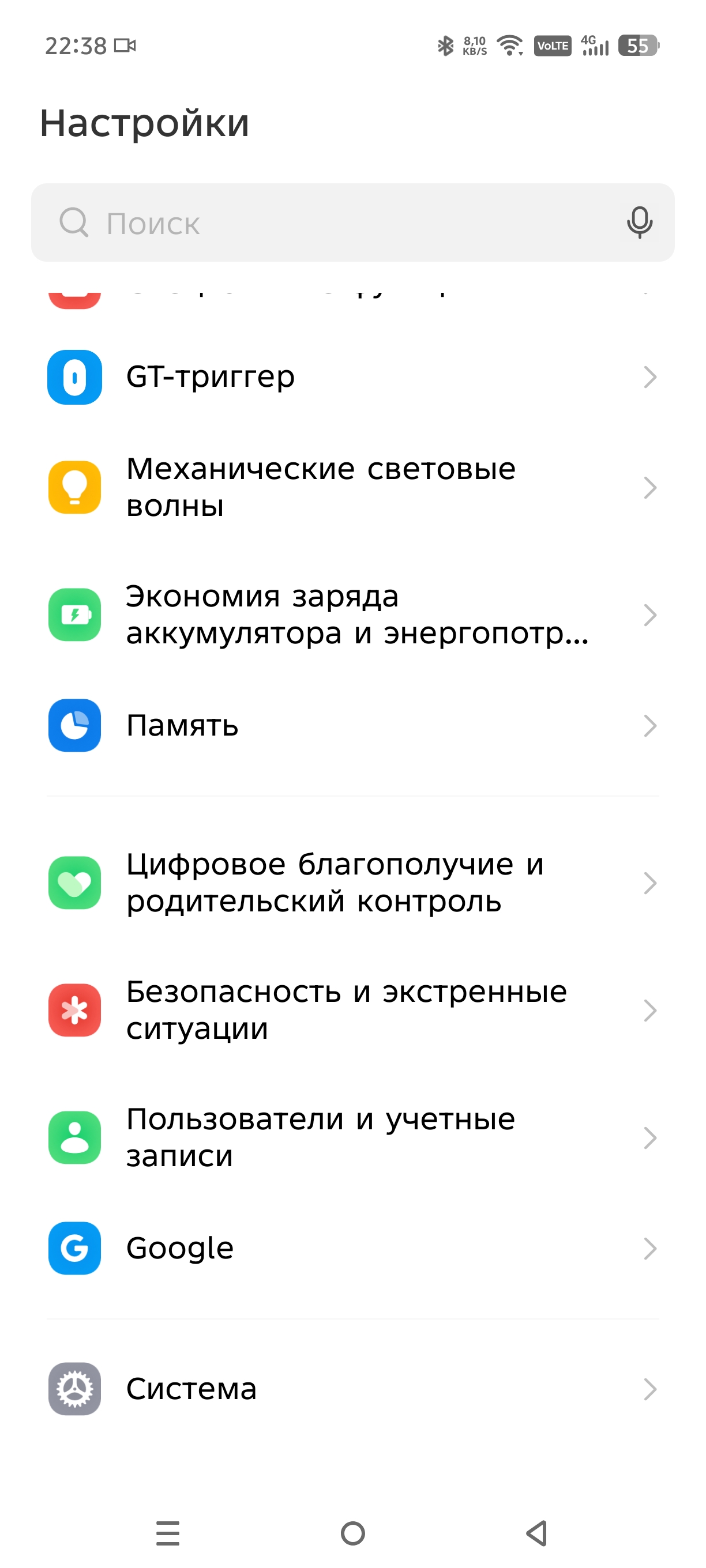Open GT-триггер settings

coord(352,377)
